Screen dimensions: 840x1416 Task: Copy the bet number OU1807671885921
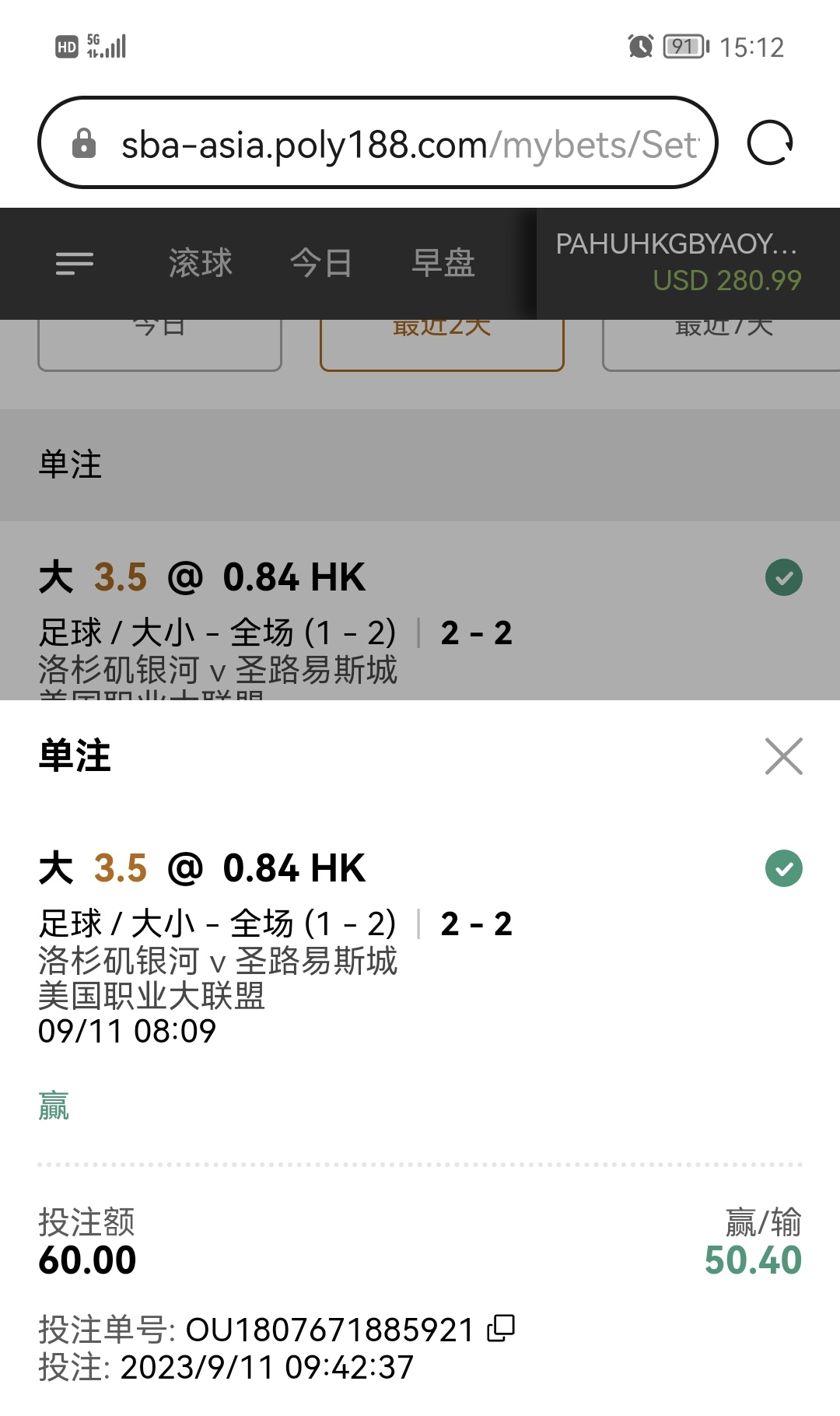(501, 1329)
